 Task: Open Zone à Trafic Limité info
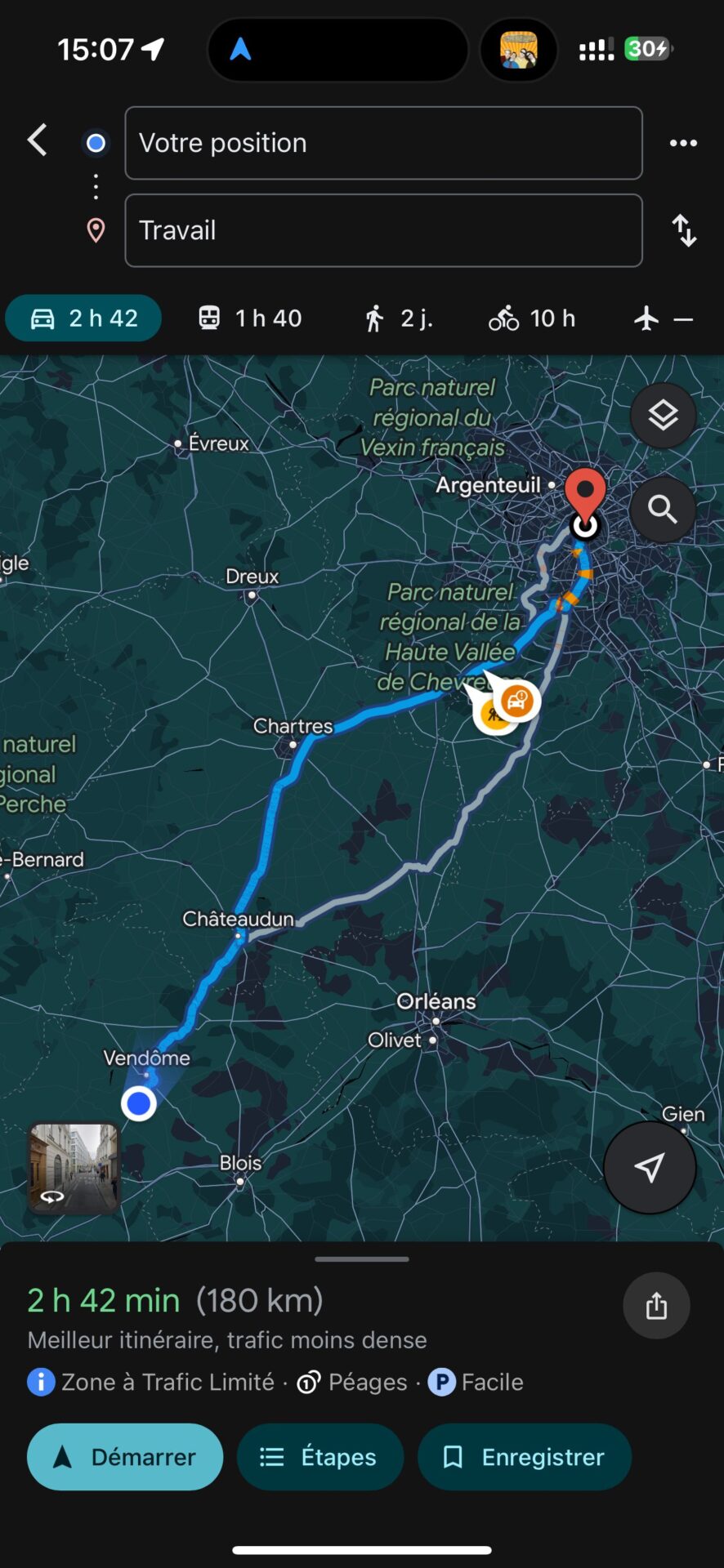coord(151,1382)
